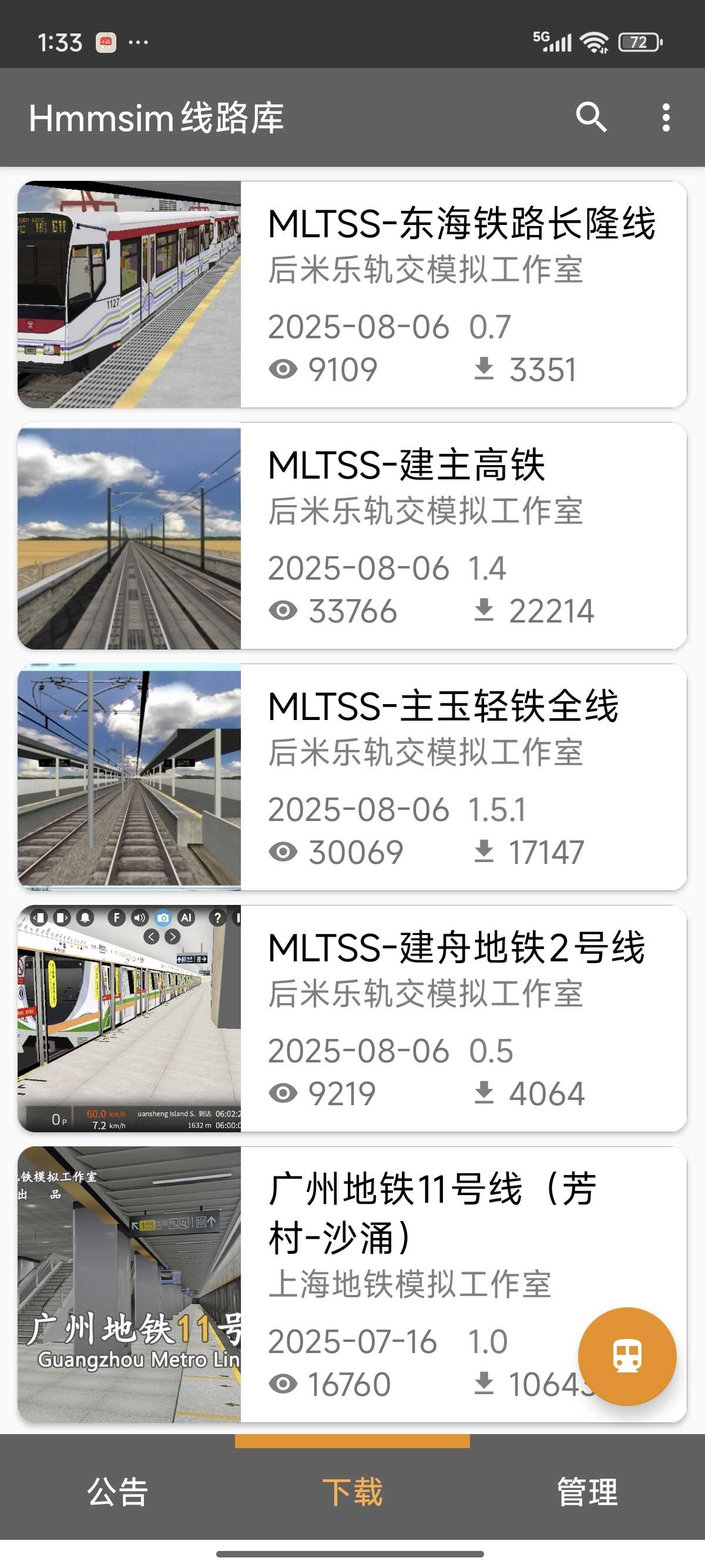Open the search icon in the app bar

point(590,117)
